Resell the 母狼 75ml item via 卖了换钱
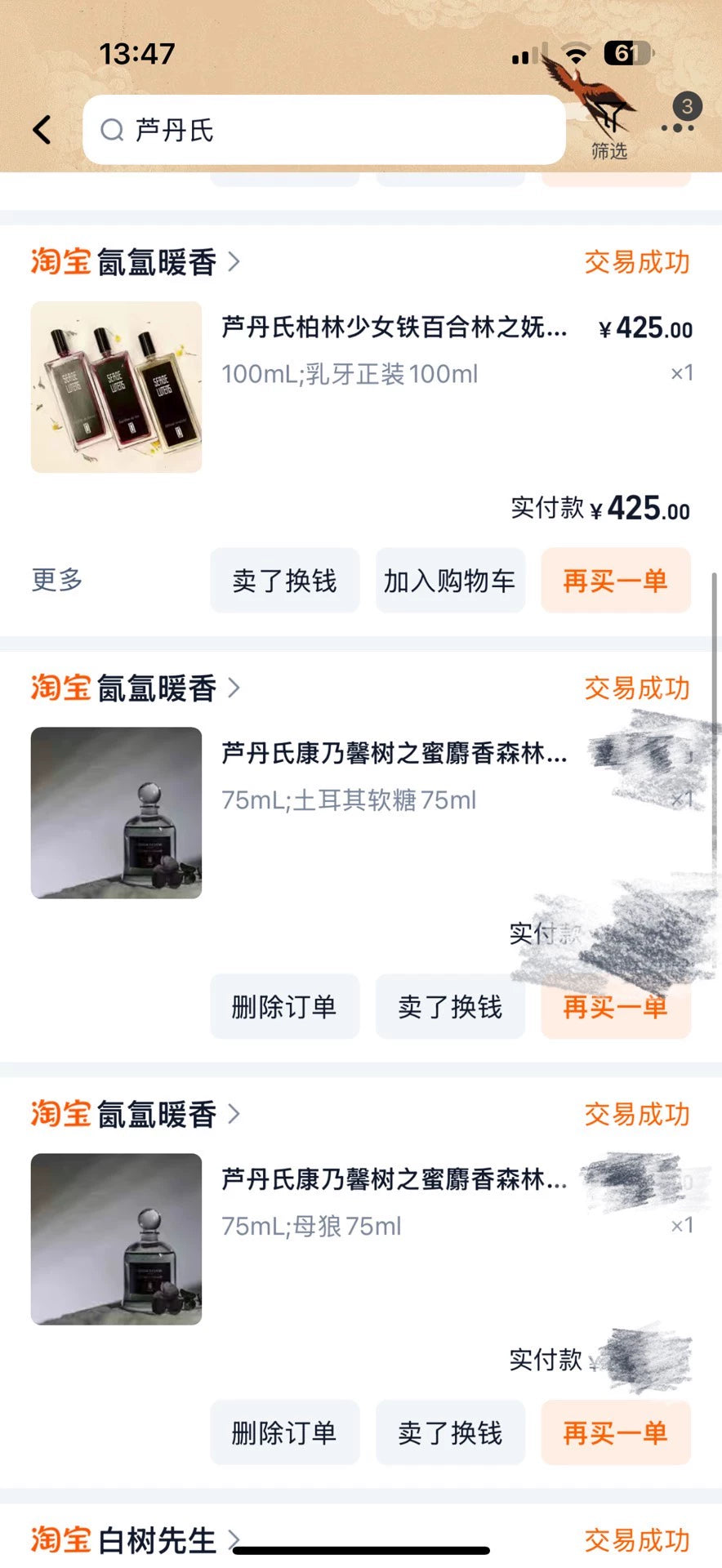This screenshot has width=722, height=1568. click(450, 1433)
